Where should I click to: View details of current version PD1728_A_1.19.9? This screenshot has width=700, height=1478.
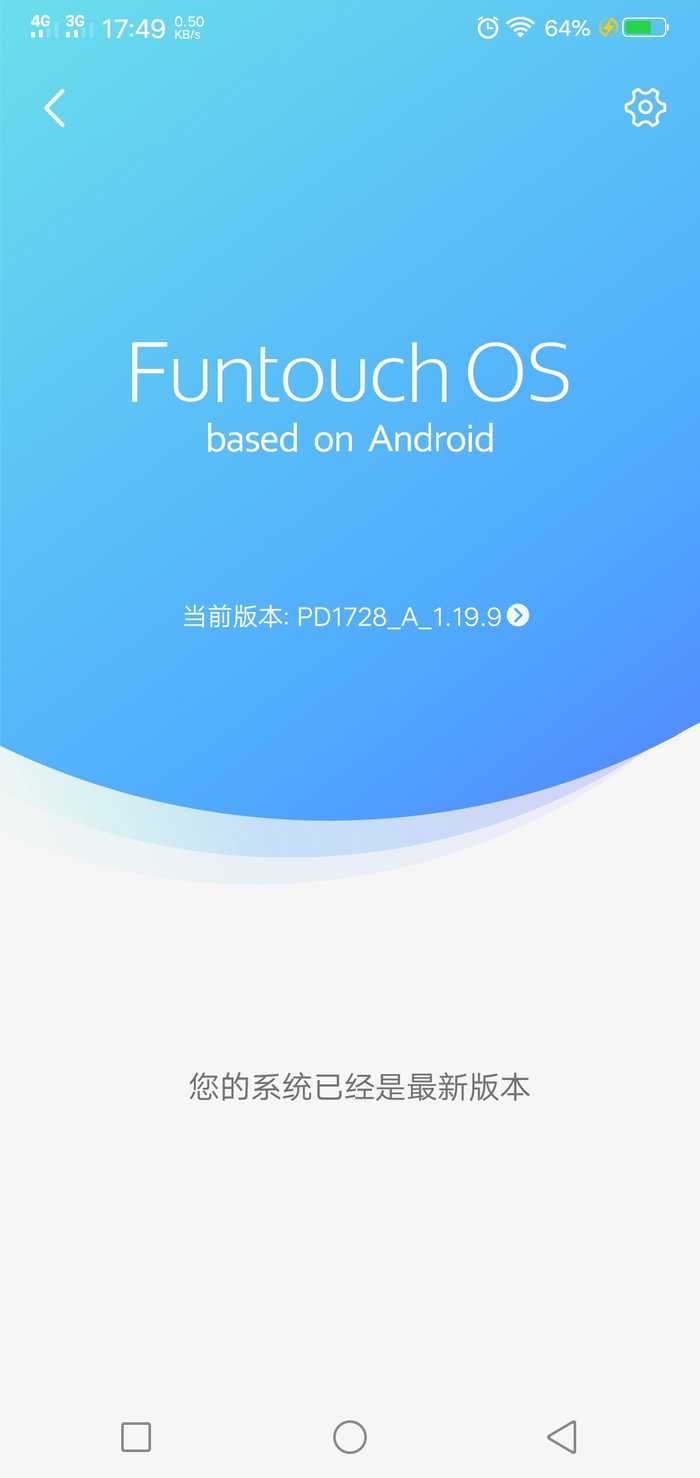point(517,616)
